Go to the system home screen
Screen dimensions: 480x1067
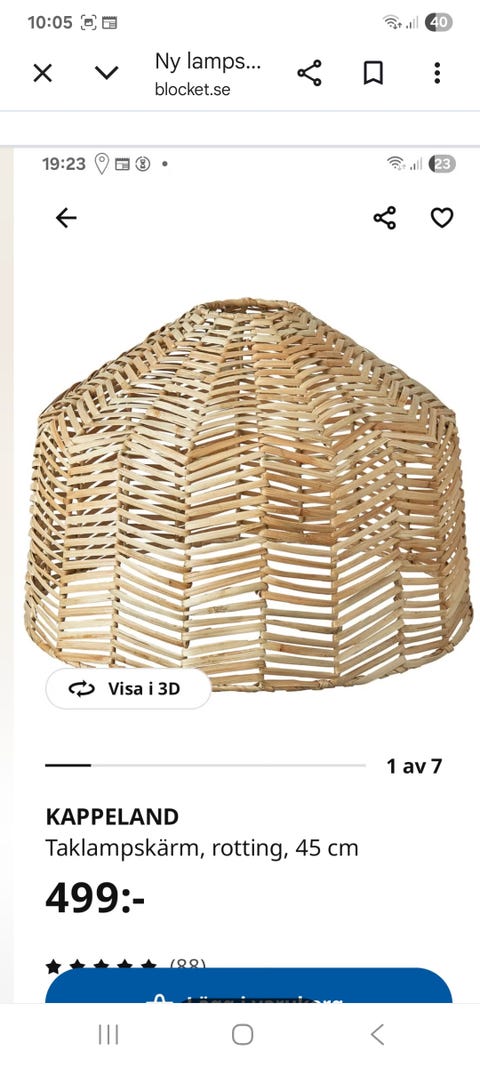tap(242, 1034)
